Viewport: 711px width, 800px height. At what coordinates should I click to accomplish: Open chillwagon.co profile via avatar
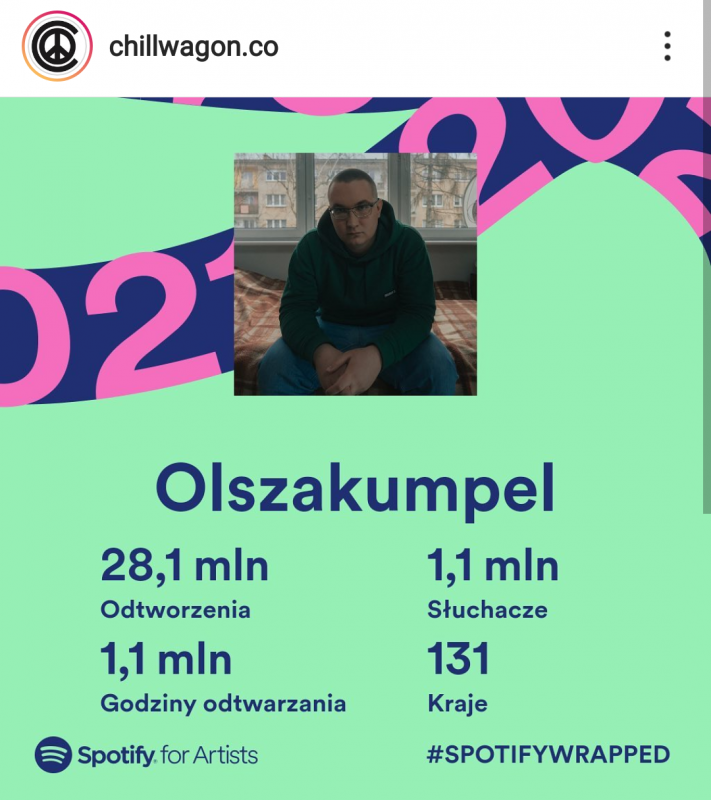[56, 46]
